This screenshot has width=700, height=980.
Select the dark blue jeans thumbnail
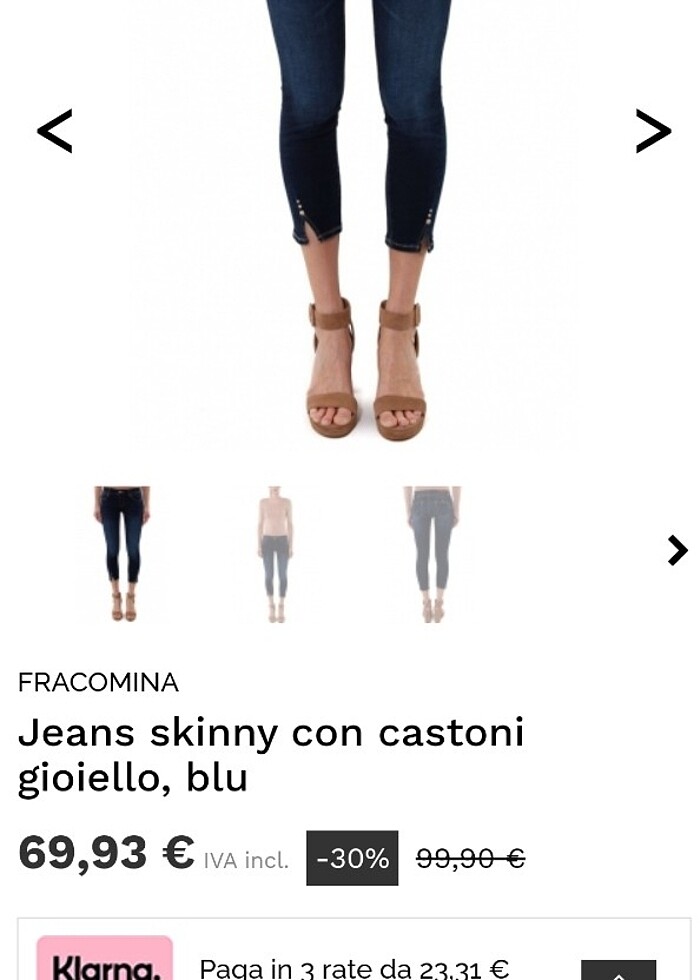pyautogui.click(x=123, y=553)
